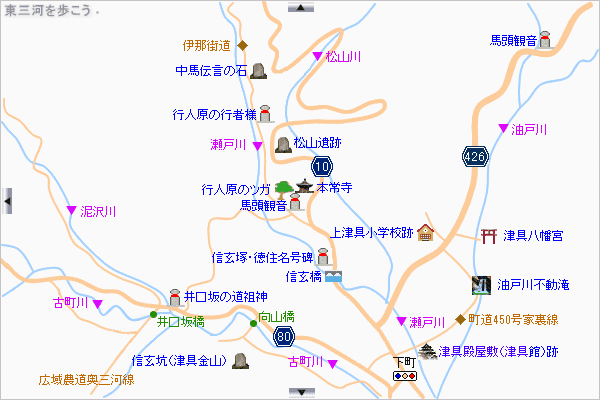Screen dimensions: 600x400
Task: Open 信玄坑(津具金山) marker
Action: 240,361
